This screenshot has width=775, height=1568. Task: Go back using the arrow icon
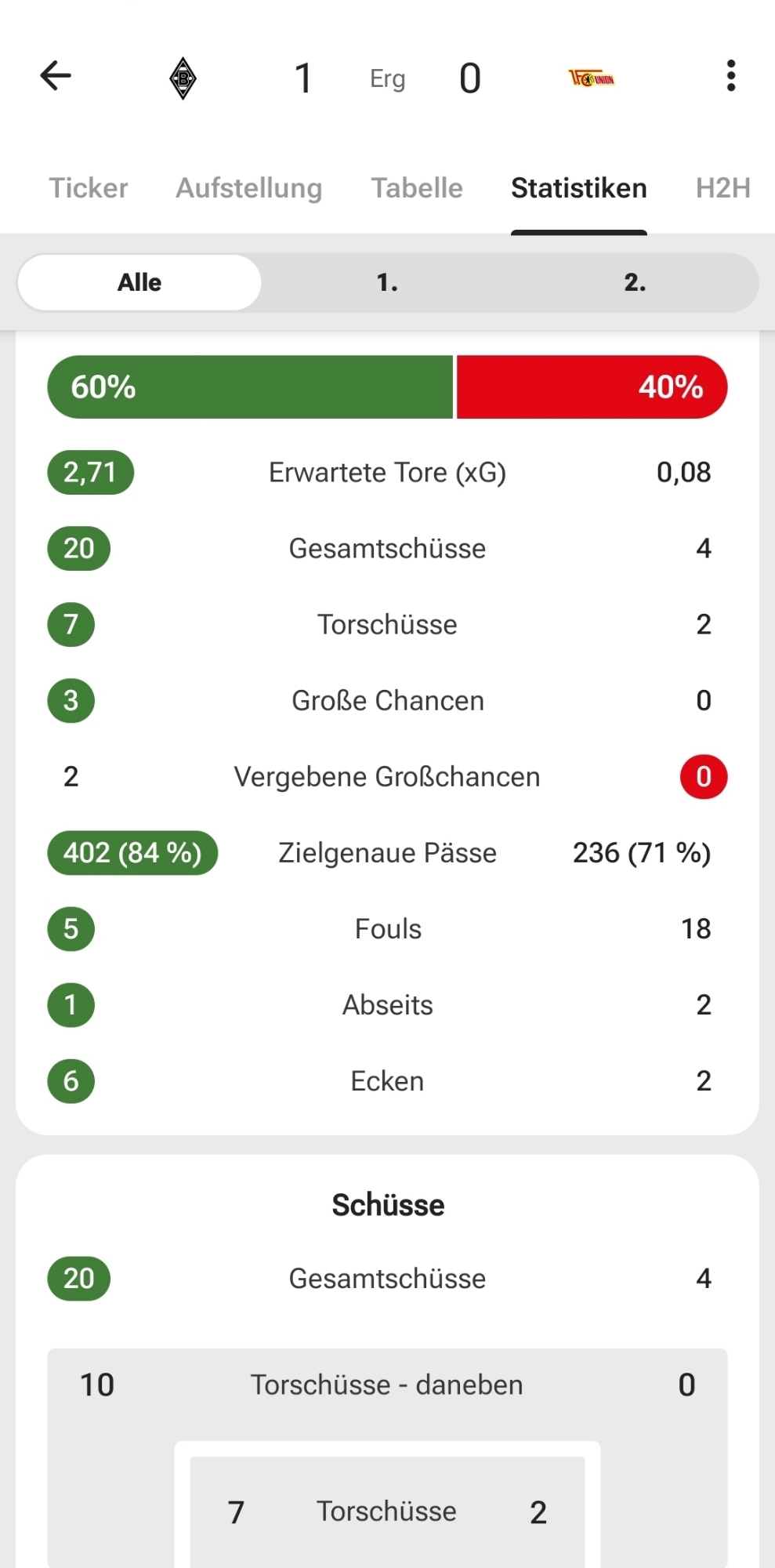point(56,76)
